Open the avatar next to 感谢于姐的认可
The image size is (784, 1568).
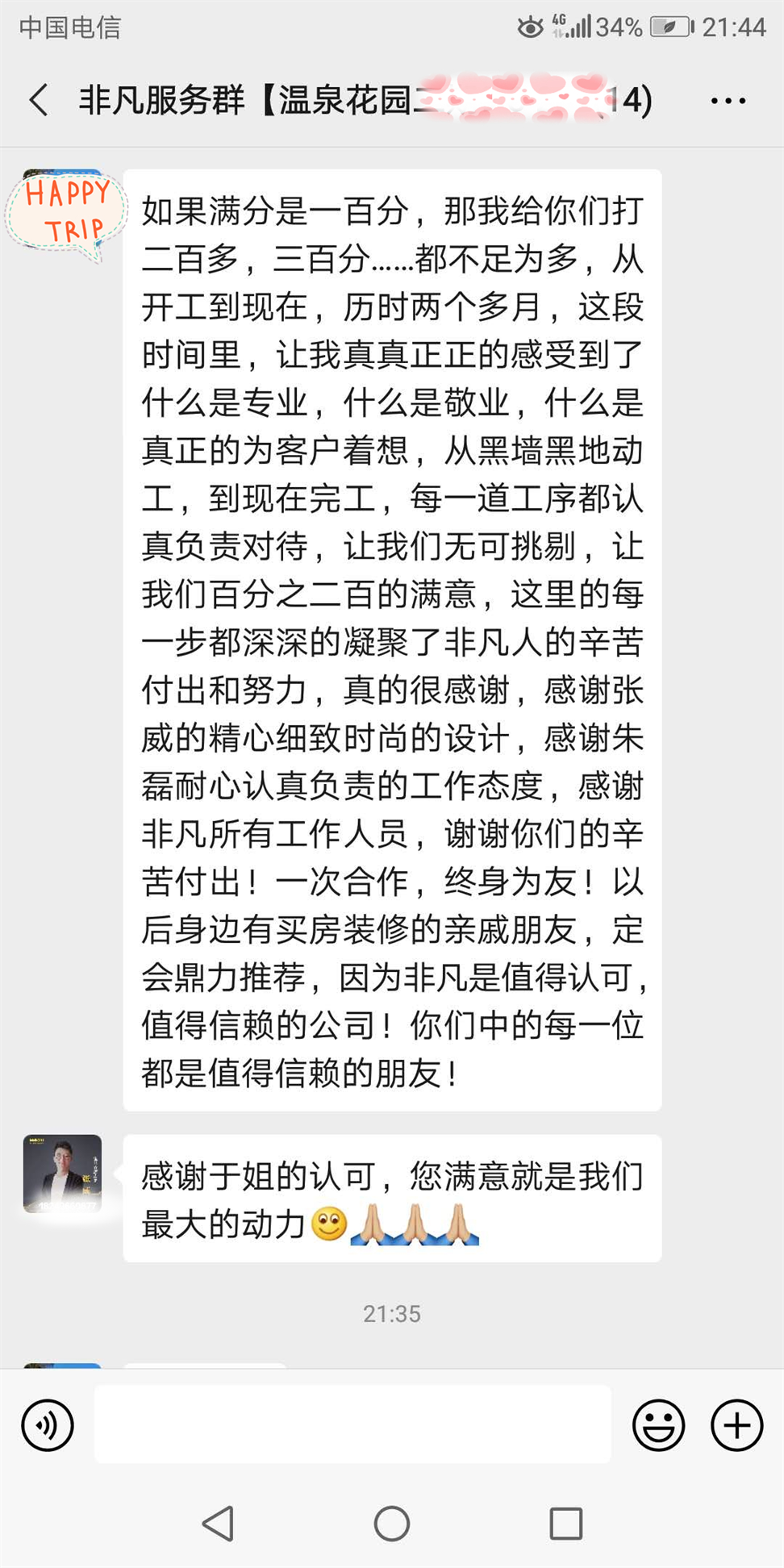[63, 1174]
